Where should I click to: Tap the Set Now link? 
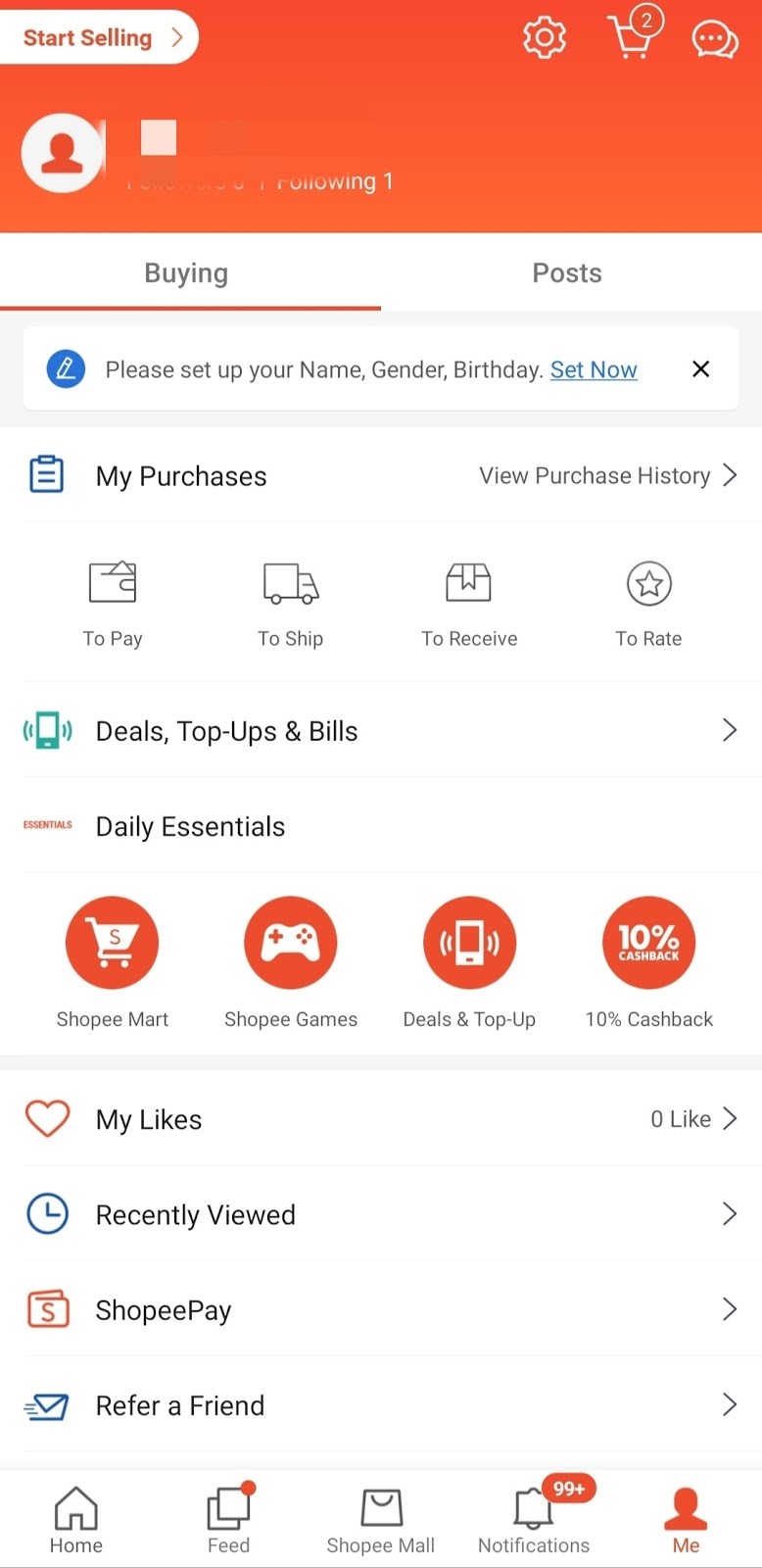coord(594,369)
